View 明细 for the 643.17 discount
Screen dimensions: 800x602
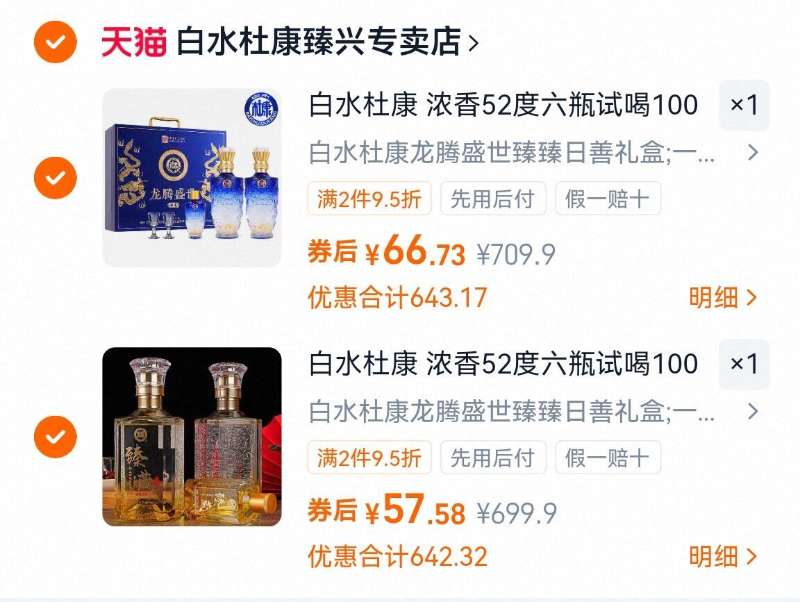pos(722,297)
